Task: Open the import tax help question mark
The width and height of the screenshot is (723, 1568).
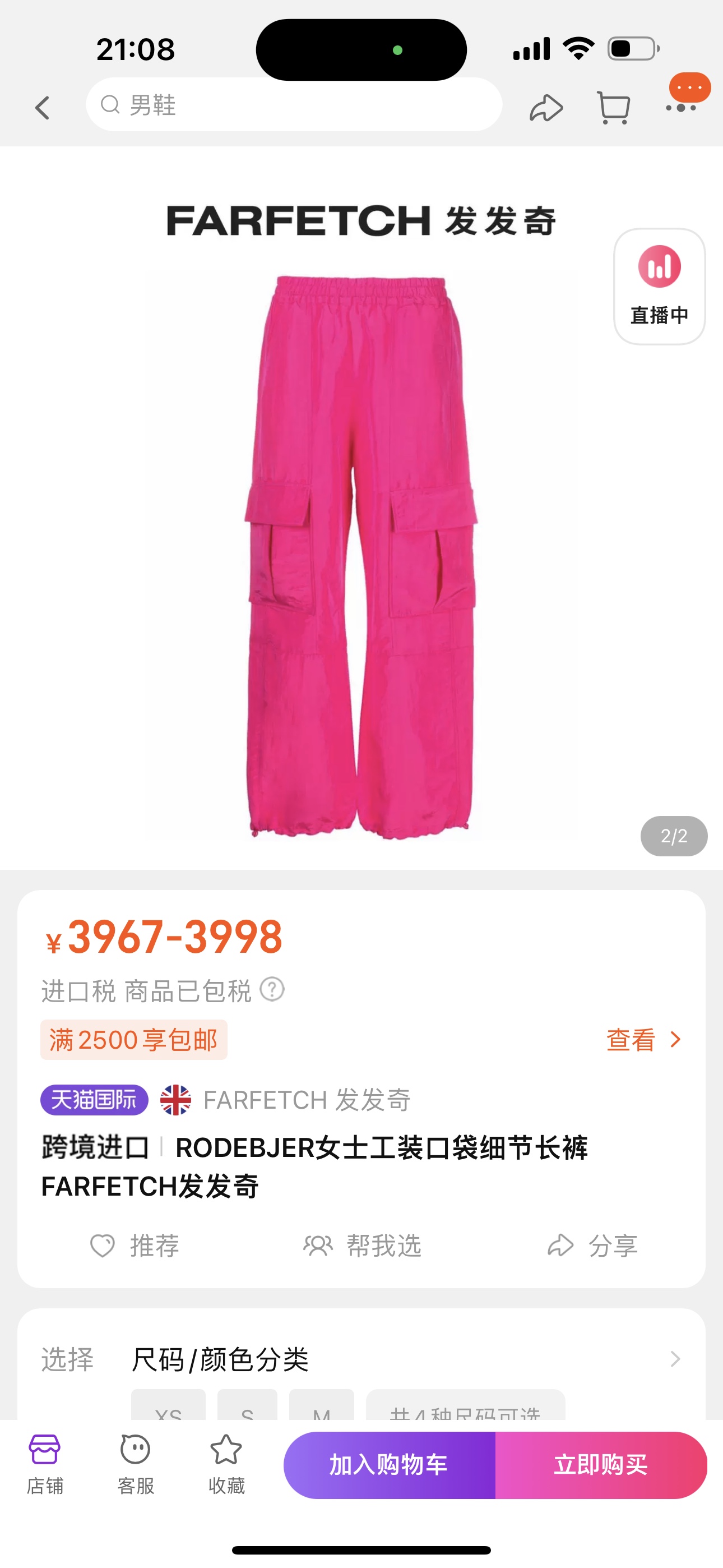Action: point(272,989)
